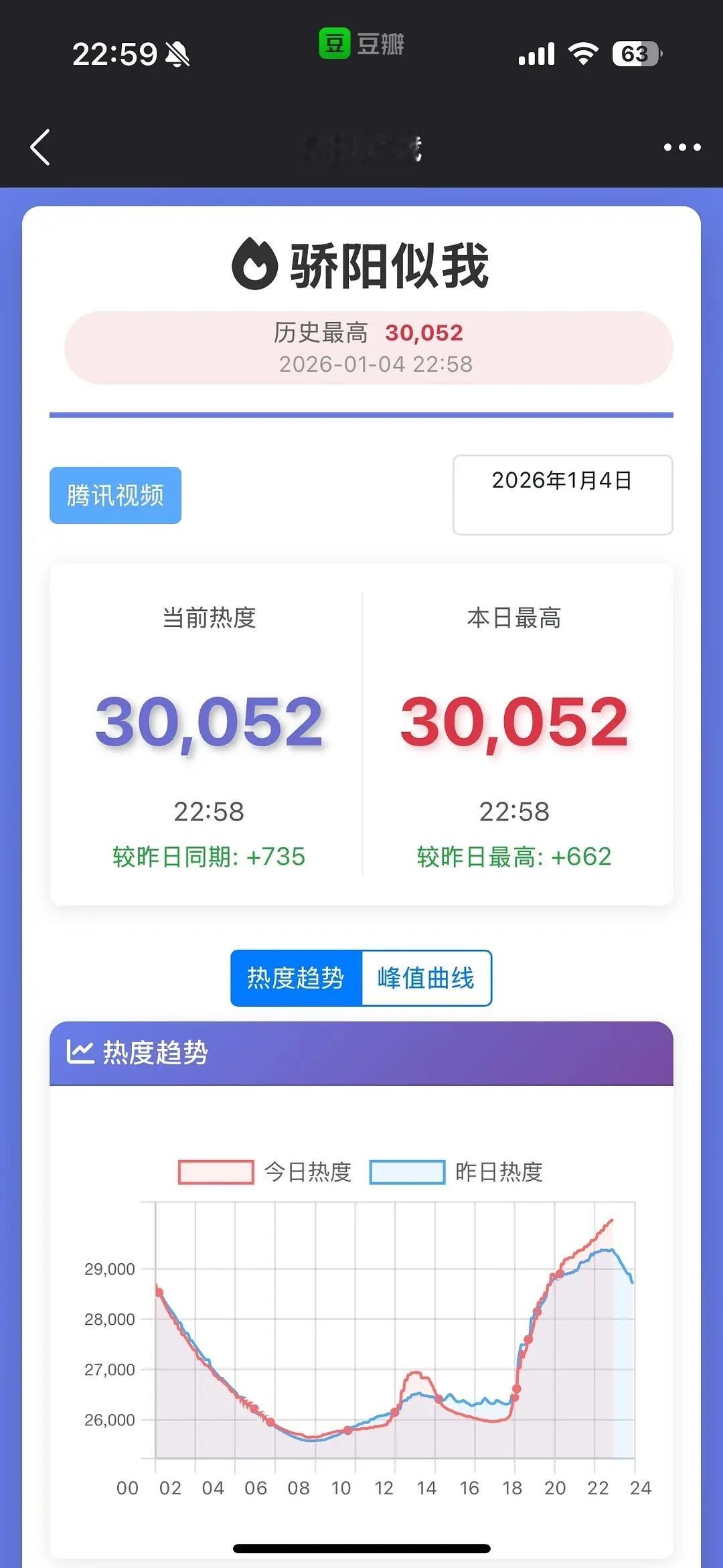
Task: Click the 腾讯视频 platform button
Action: (x=114, y=494)
